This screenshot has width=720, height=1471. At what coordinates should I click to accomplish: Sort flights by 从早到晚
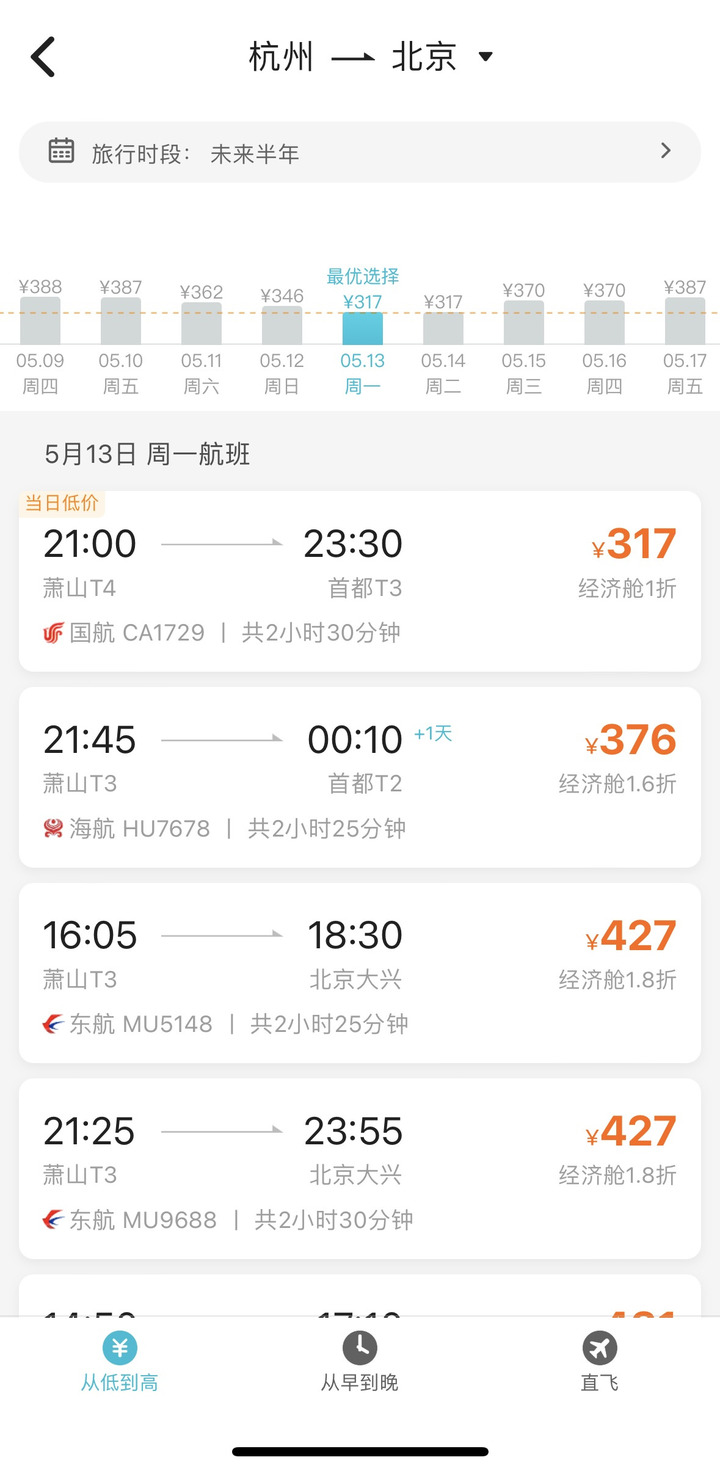360,1362
